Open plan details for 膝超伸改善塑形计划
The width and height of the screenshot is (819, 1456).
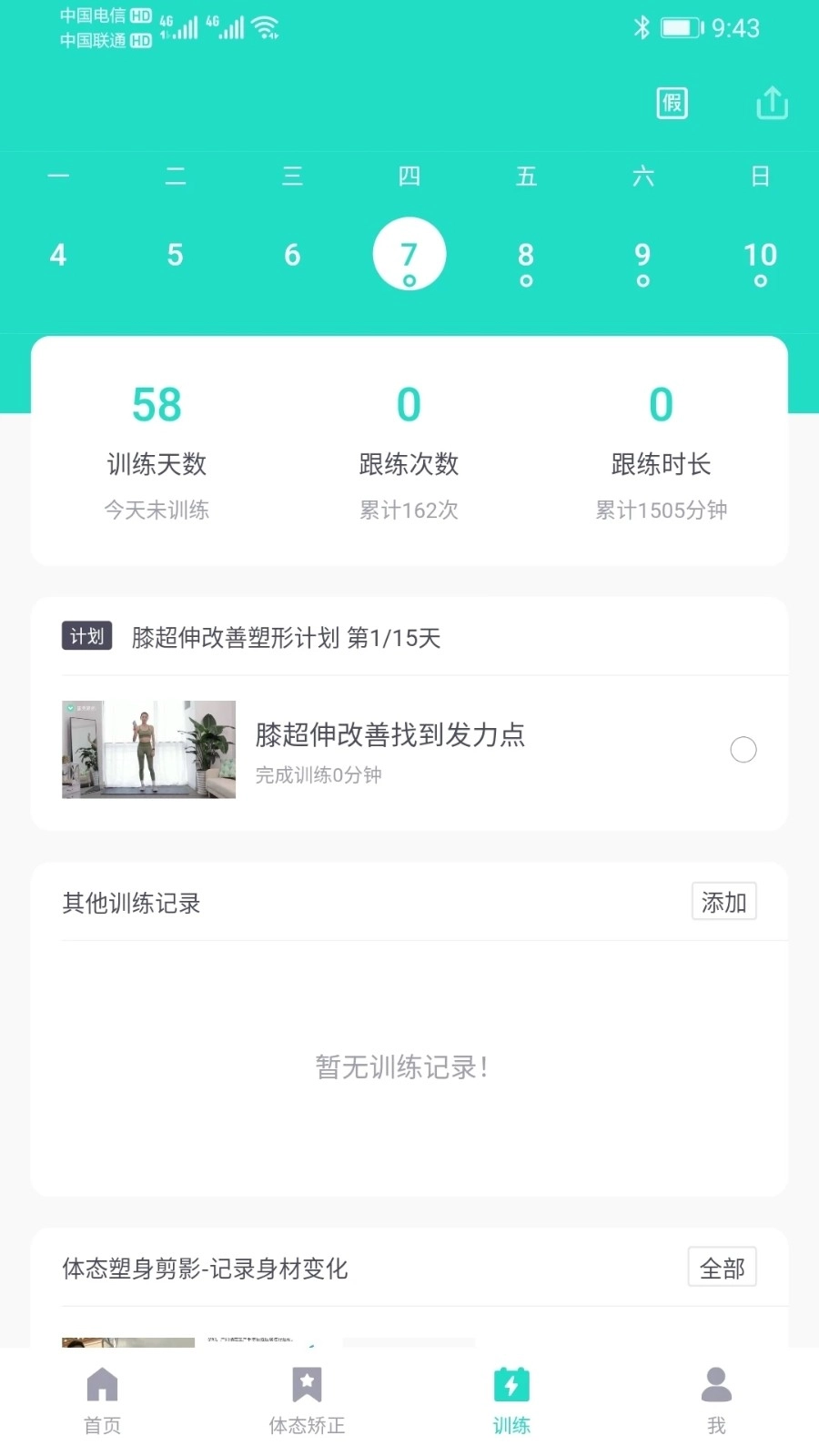pos(282,638)
